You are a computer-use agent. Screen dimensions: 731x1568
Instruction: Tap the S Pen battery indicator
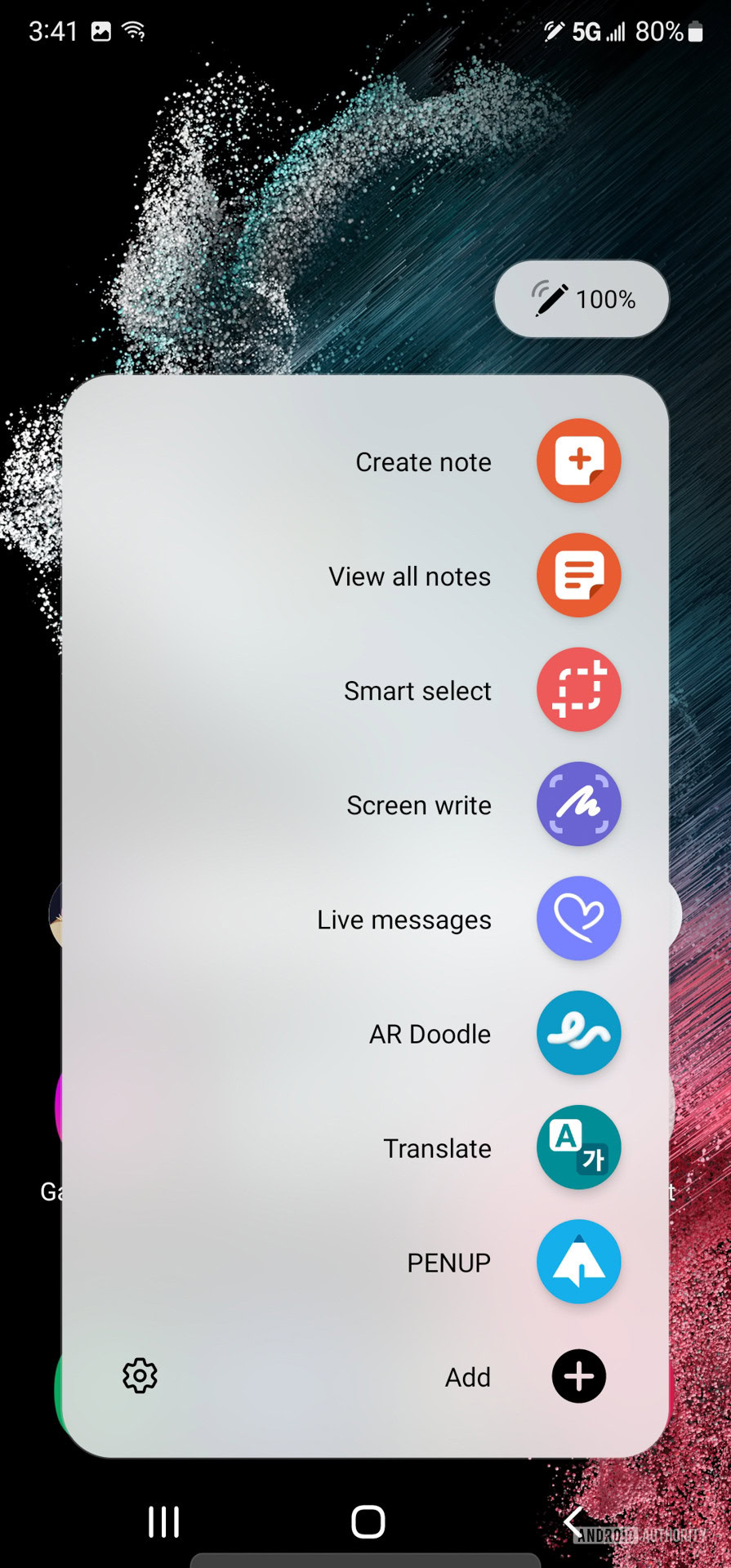click(x=582, y=299)
